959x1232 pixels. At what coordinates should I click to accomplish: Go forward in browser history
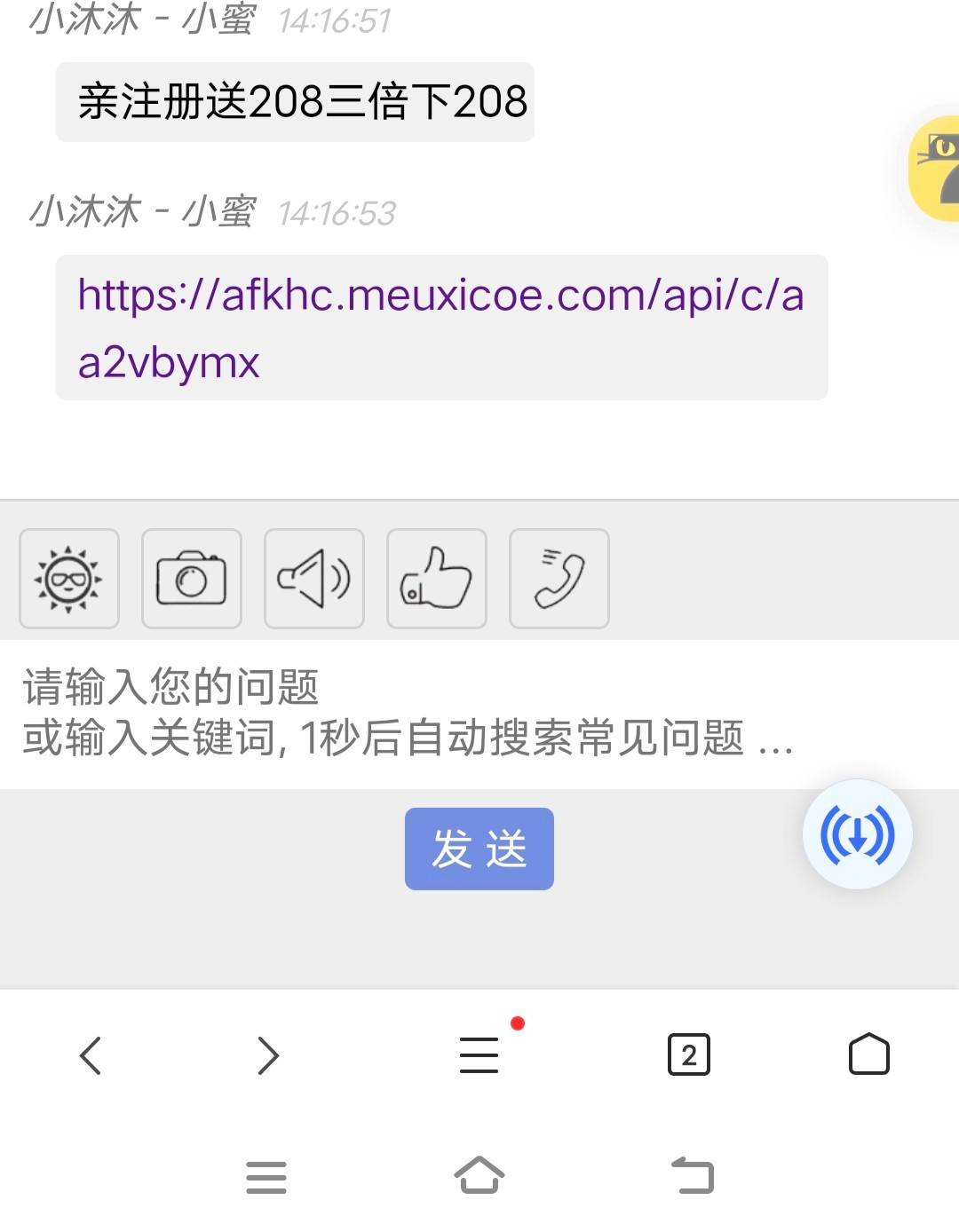pyautogui.click(x=268, y=1055)
